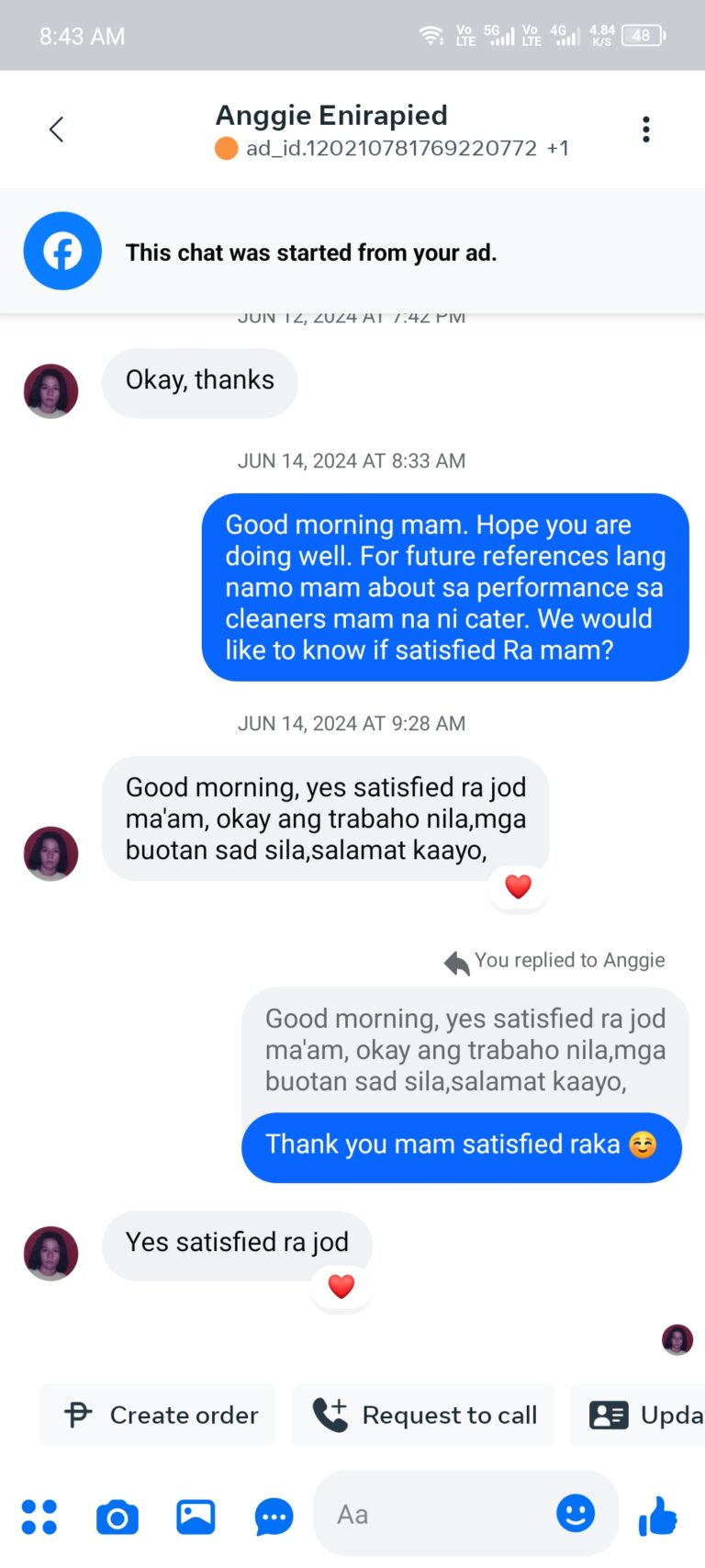The image size is (705, 1568).
Task: Open the three-dot overflow menu
Action: [646, 130]
